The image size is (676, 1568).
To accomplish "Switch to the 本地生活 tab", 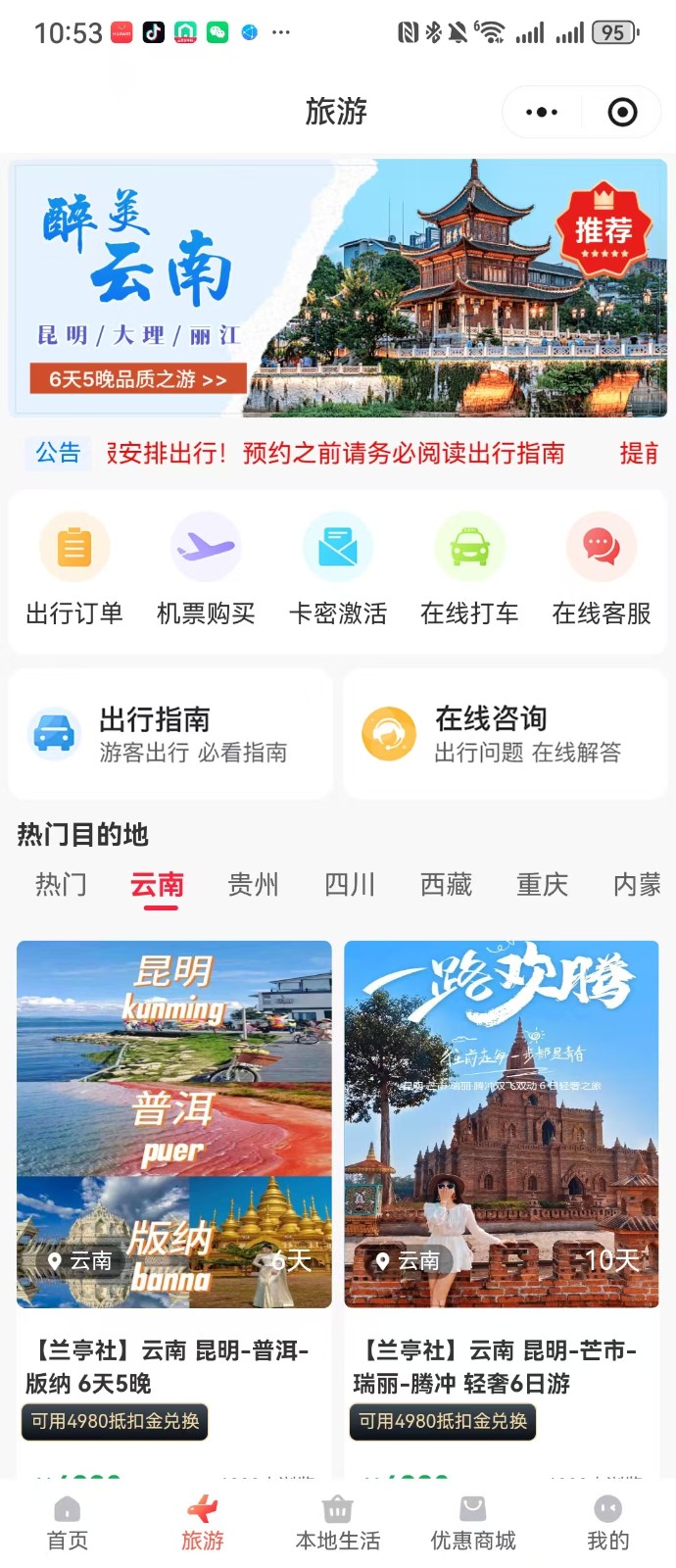I will point(338,1523).
